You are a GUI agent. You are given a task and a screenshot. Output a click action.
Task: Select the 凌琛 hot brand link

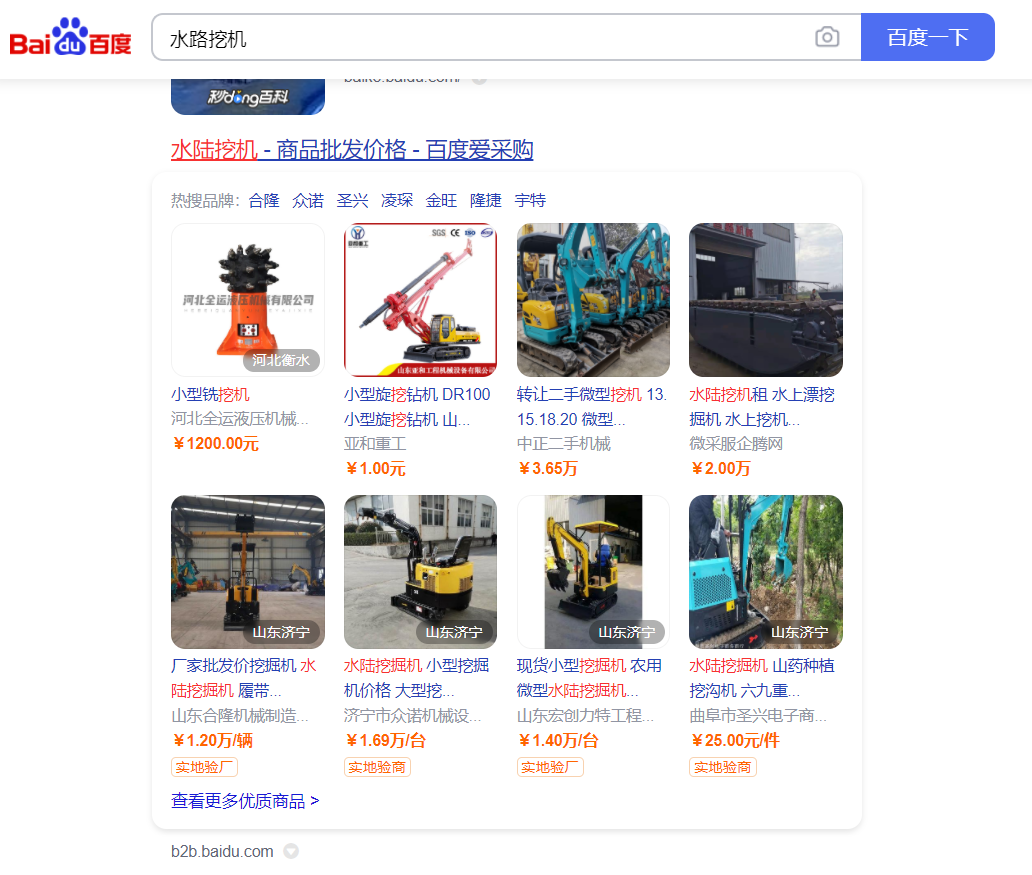[397, 200]
